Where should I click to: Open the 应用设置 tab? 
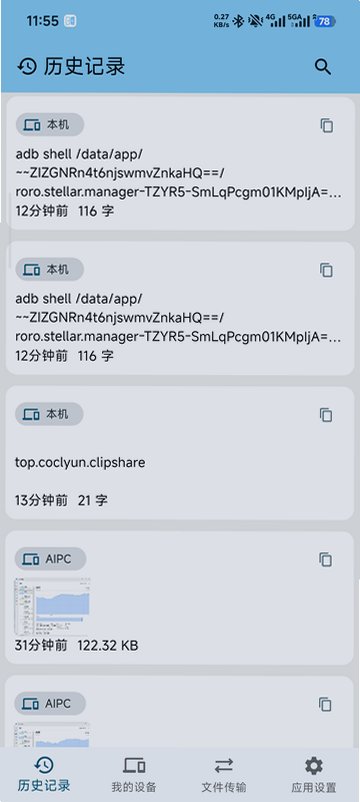314,774
